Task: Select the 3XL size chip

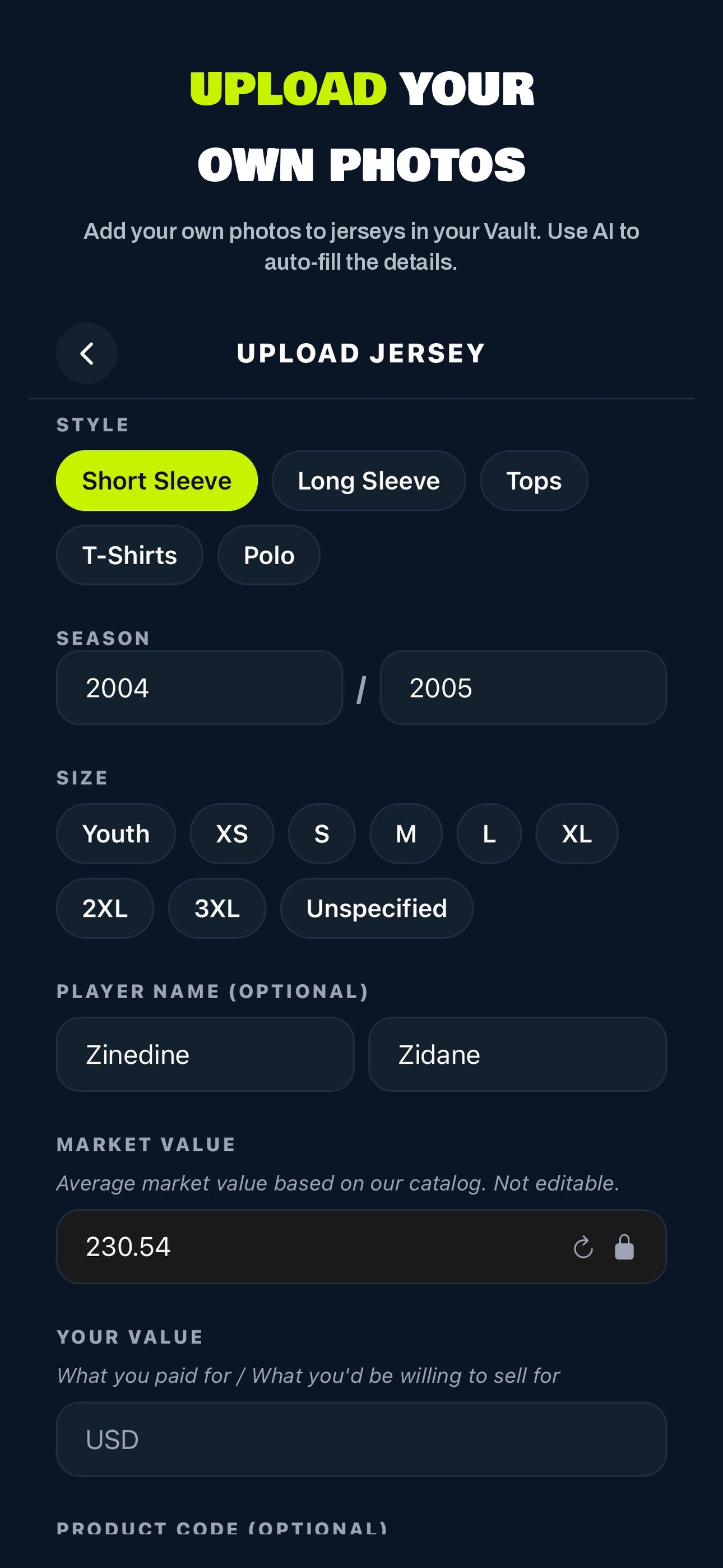Action: point(217,908)
